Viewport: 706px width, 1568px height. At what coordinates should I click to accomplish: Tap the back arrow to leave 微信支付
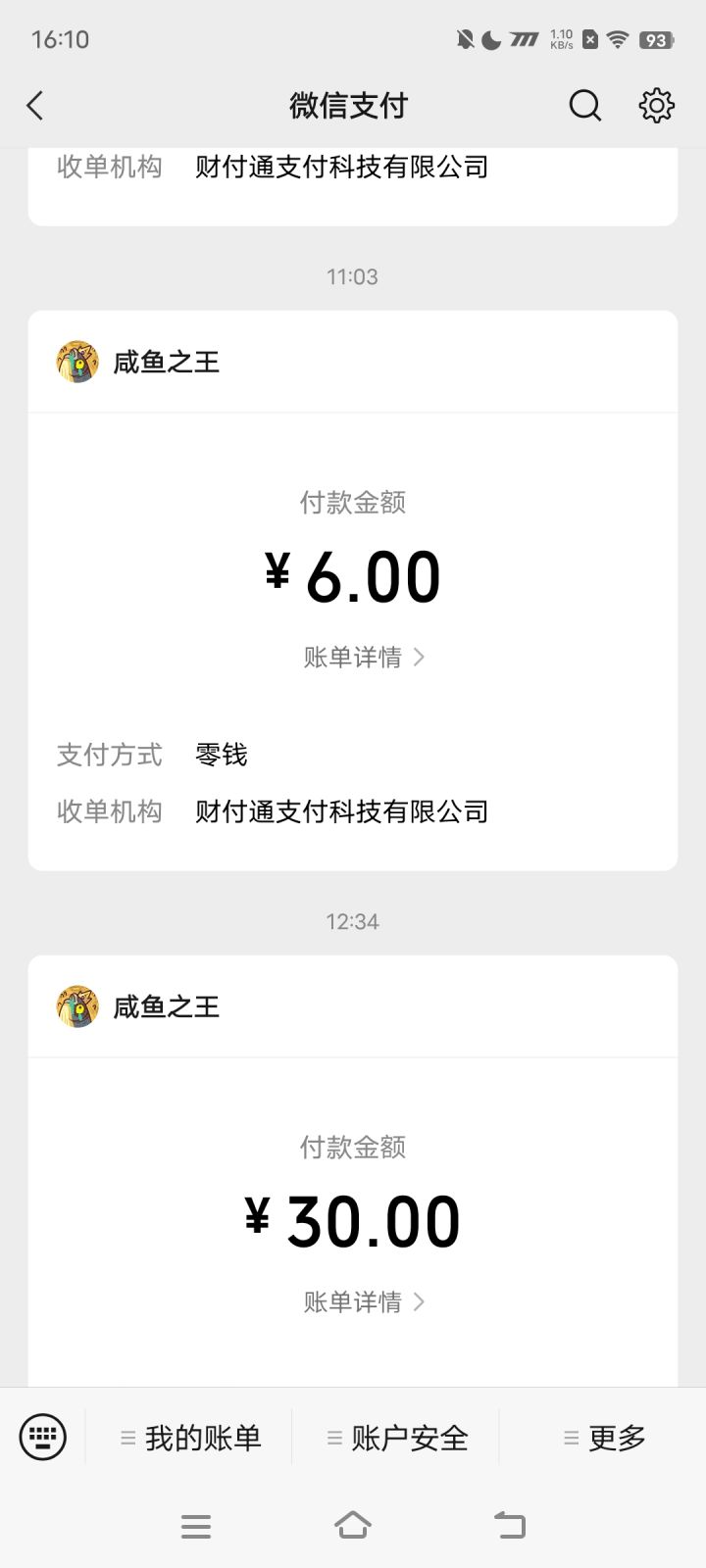coord(35,105)
